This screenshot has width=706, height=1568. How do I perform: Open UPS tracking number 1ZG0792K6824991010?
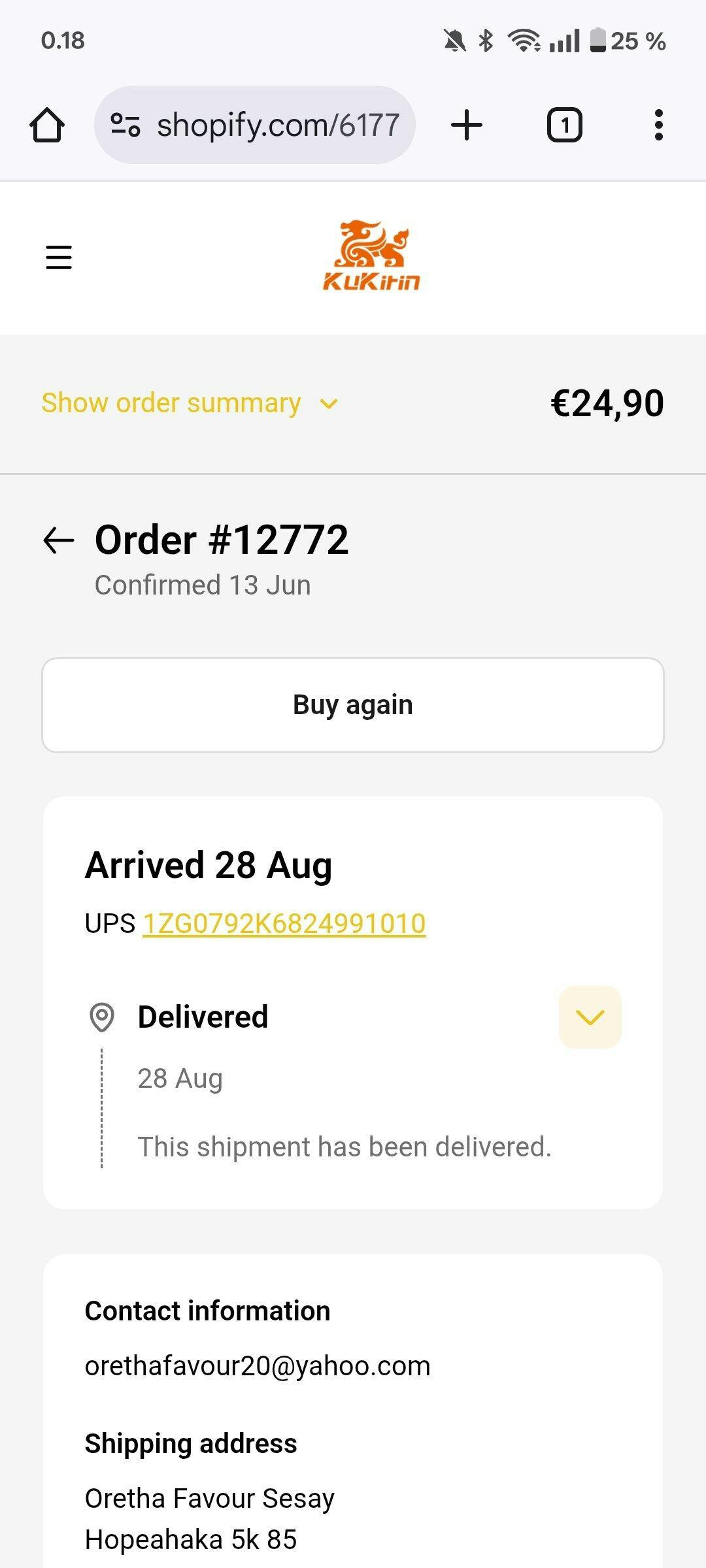coord(284,924)
